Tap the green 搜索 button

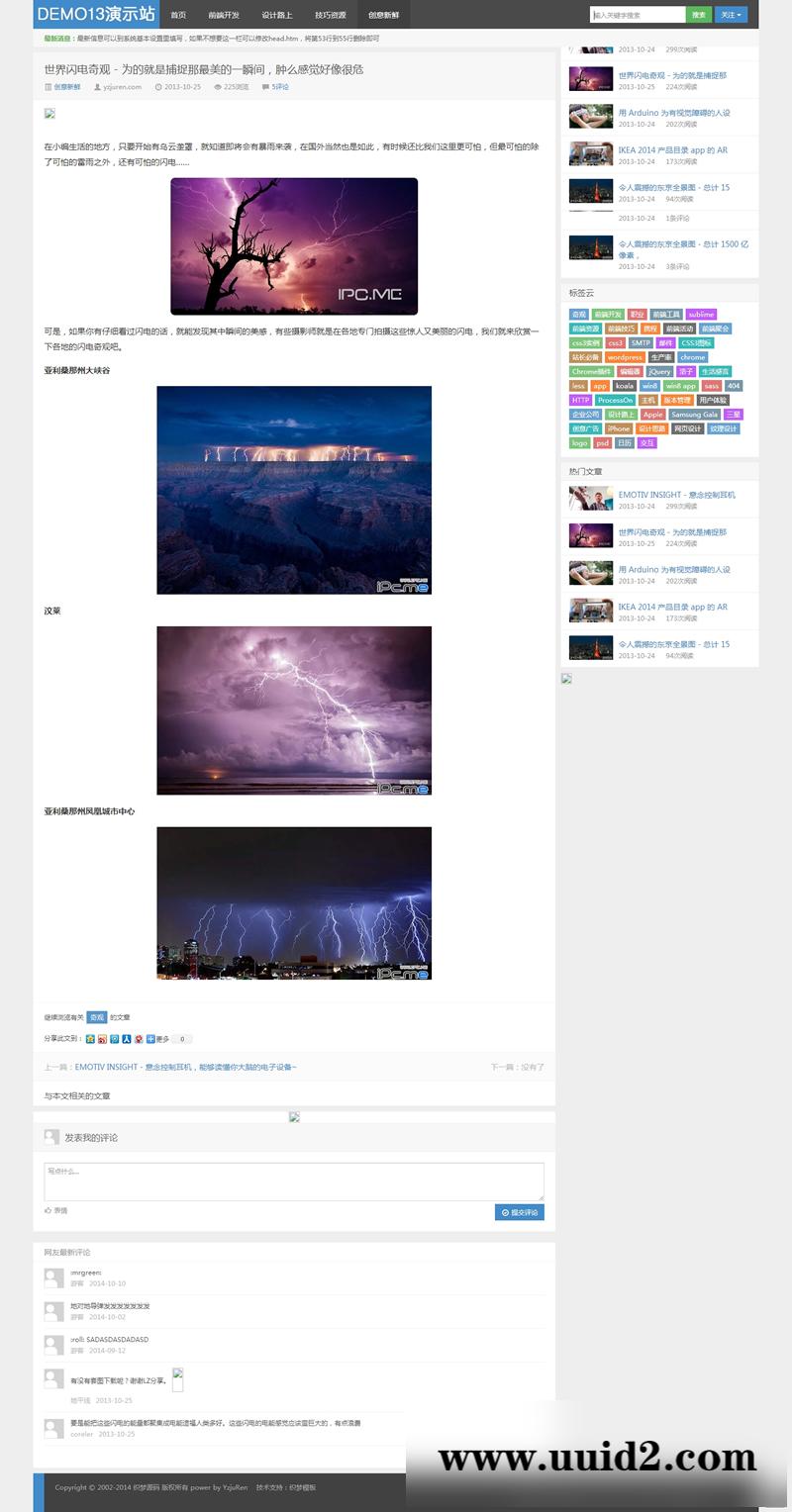pyautogui.click(x=699, y=15)
